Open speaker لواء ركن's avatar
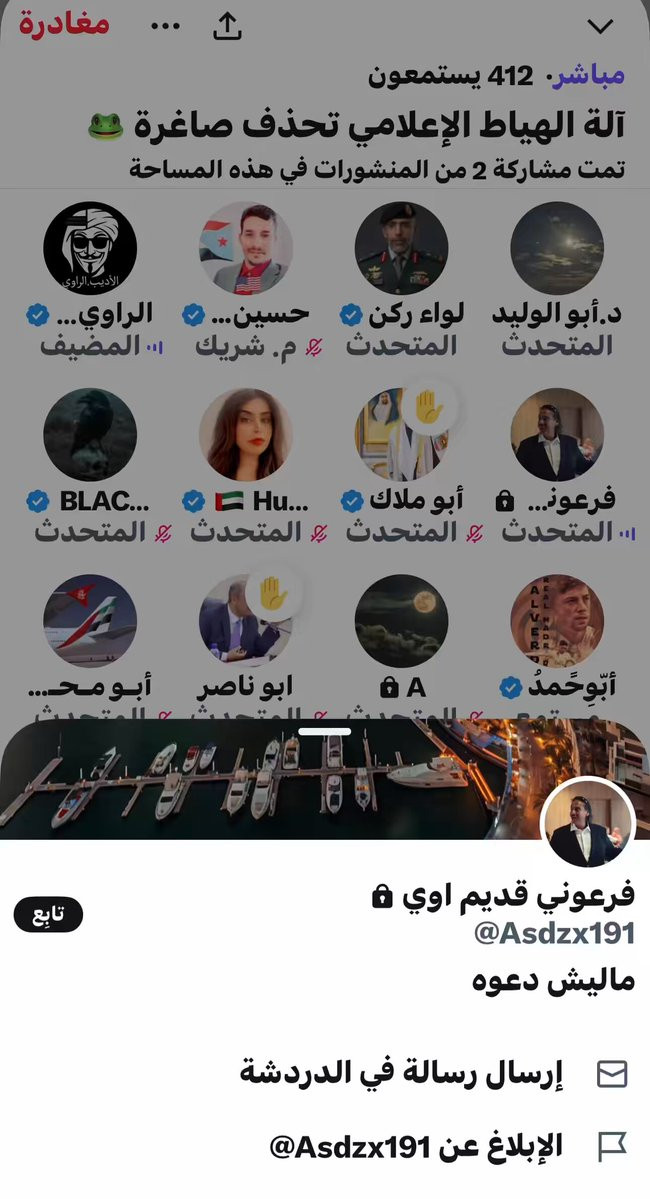 [402, 248]
